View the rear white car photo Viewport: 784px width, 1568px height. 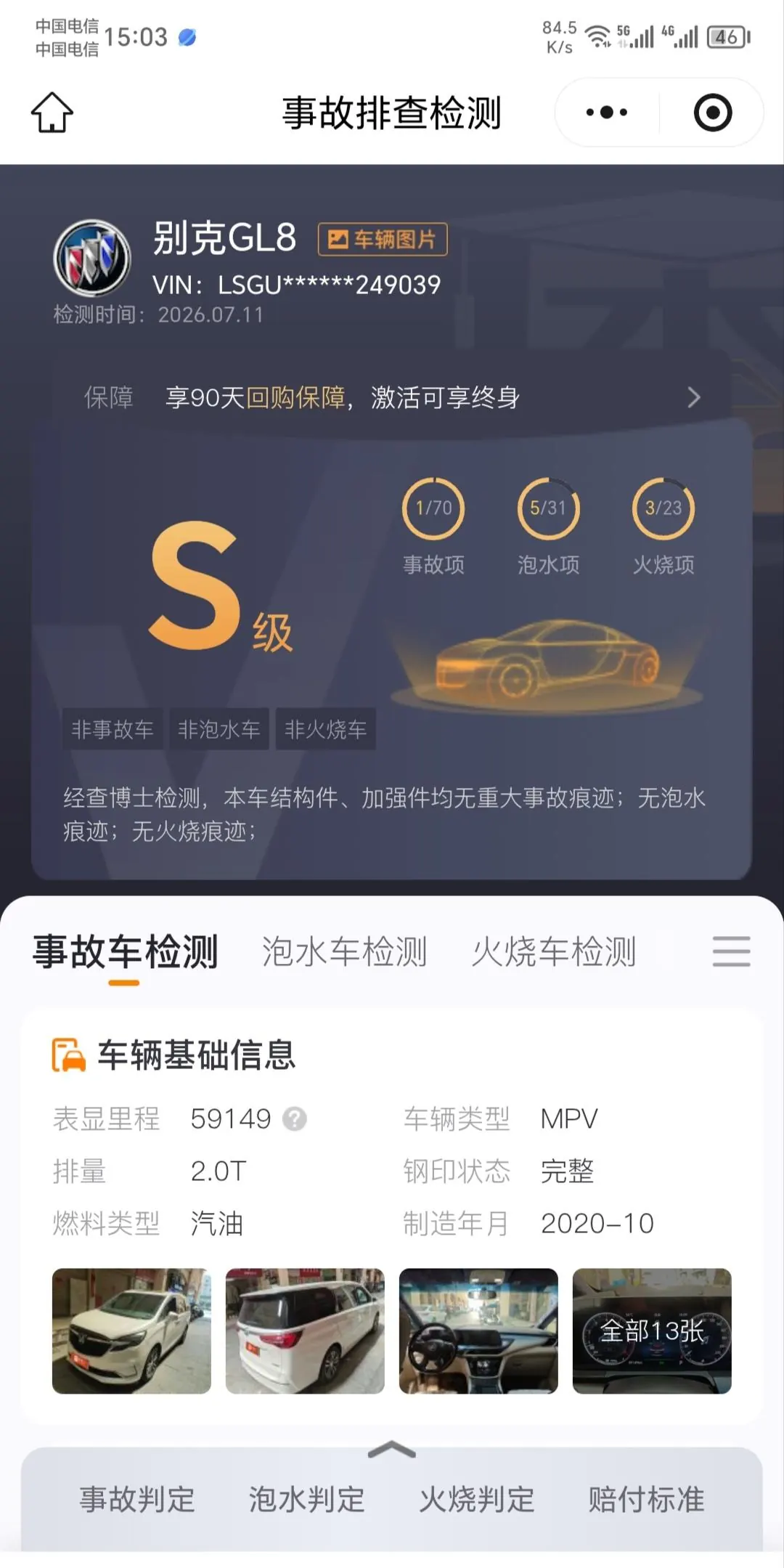coord(305,1331)
